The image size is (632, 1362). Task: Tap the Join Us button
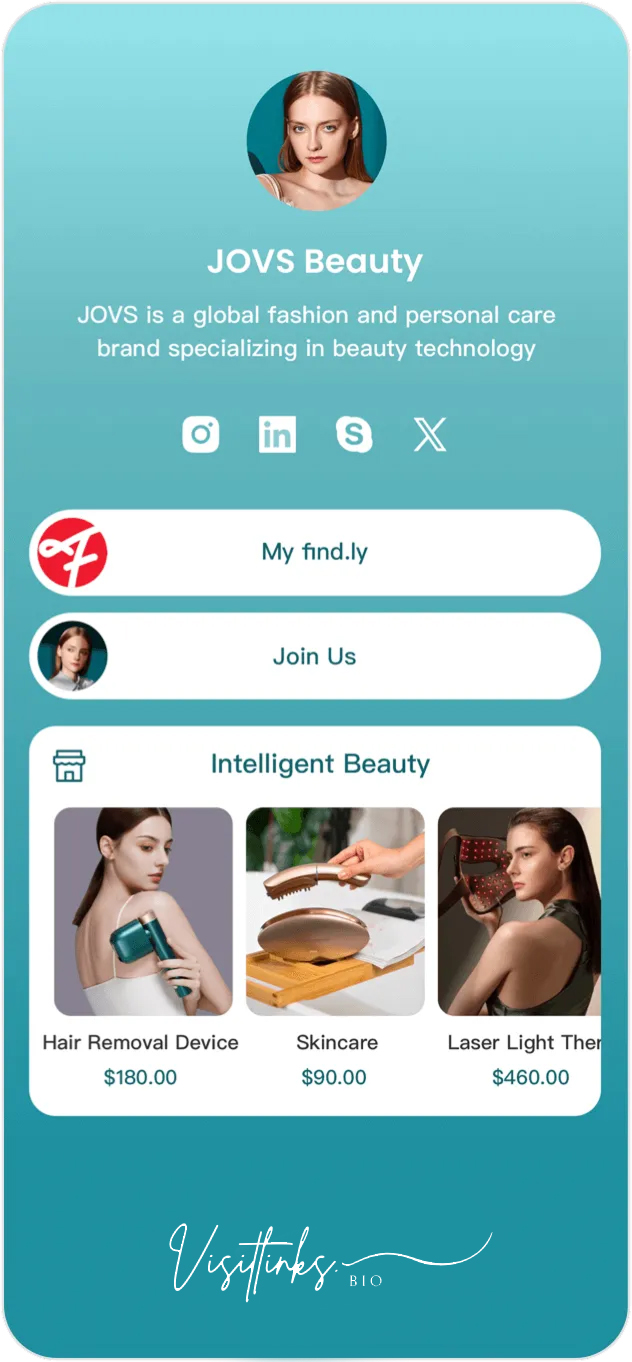coord(315,657)
